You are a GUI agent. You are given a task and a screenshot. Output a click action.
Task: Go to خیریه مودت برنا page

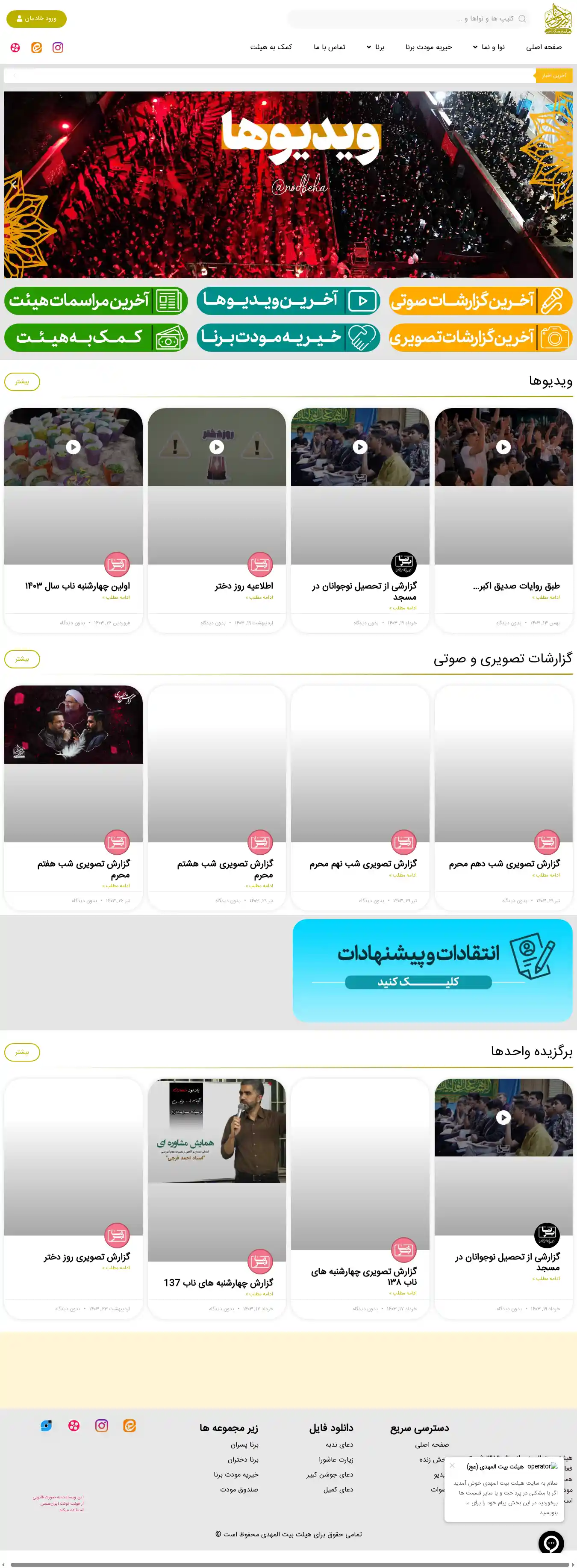(x=429, y=47)
